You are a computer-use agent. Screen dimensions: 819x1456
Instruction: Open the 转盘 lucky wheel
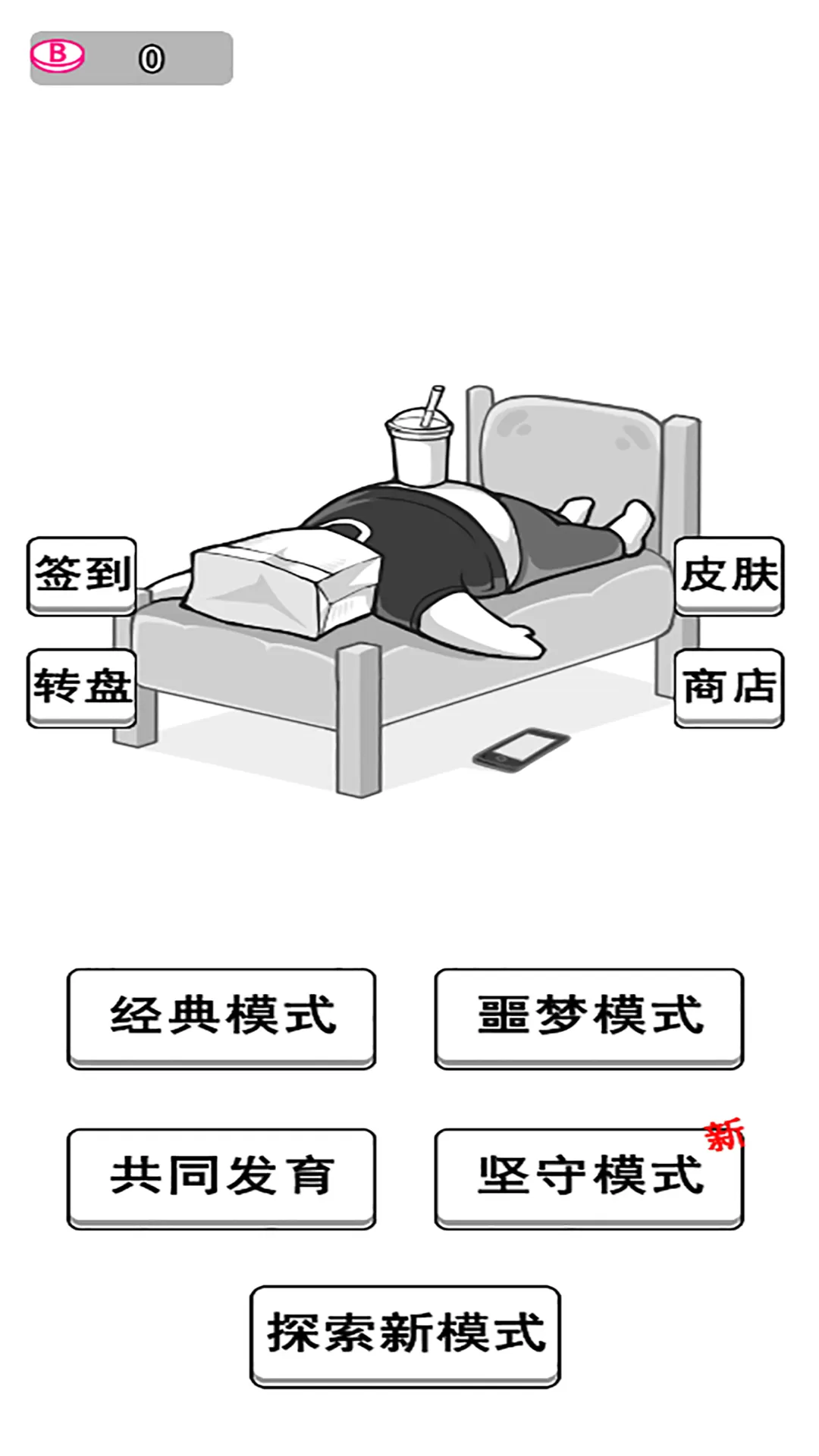click(x=82, y=687)
